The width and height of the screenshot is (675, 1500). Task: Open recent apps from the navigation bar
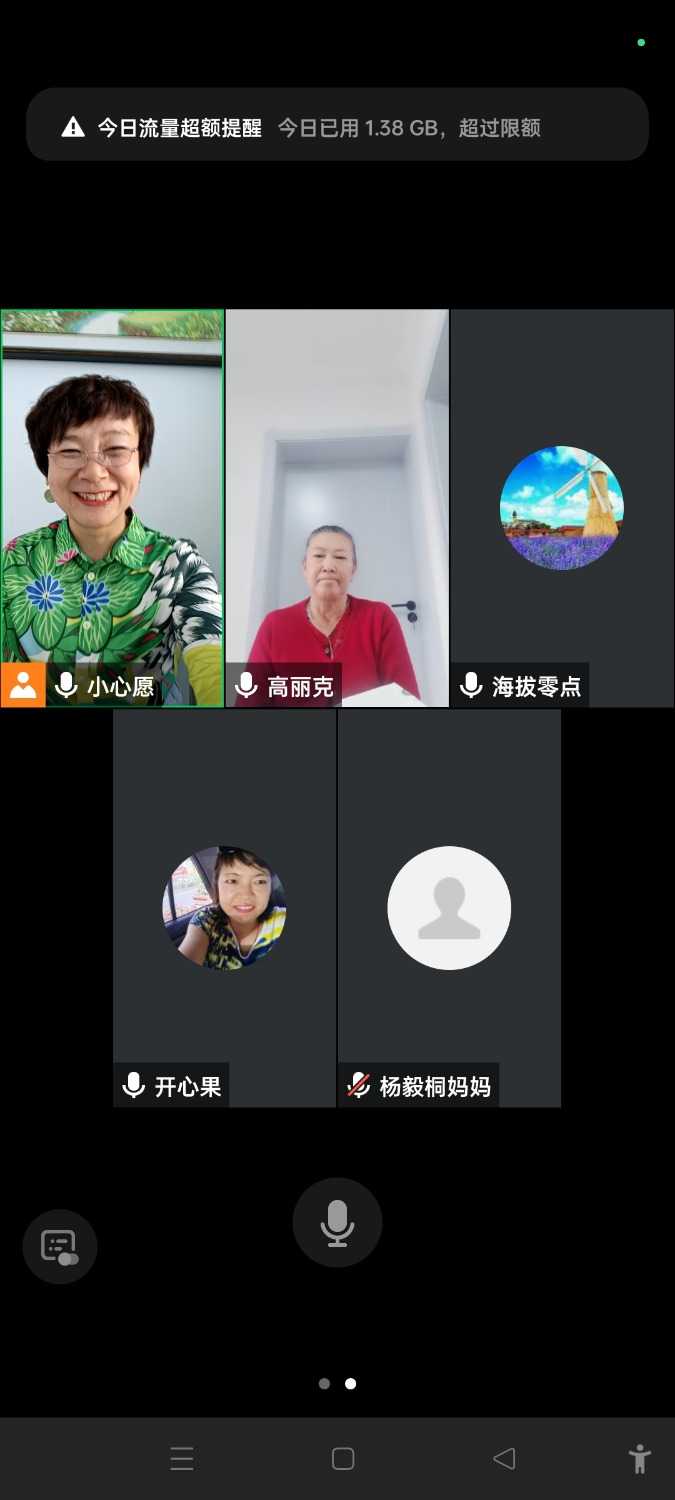pyautogui.click(x=182, y=1459)
